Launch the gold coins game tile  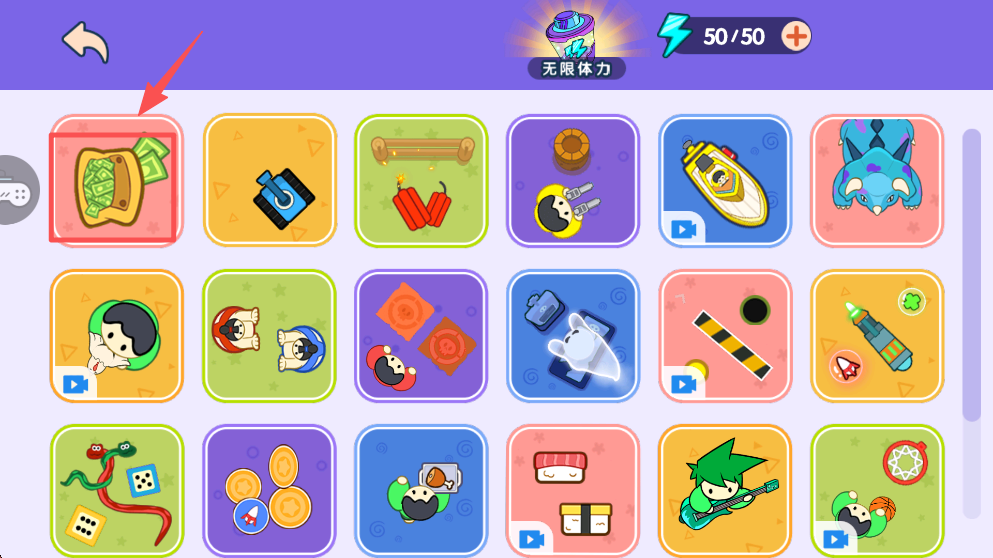pos(269,491)
